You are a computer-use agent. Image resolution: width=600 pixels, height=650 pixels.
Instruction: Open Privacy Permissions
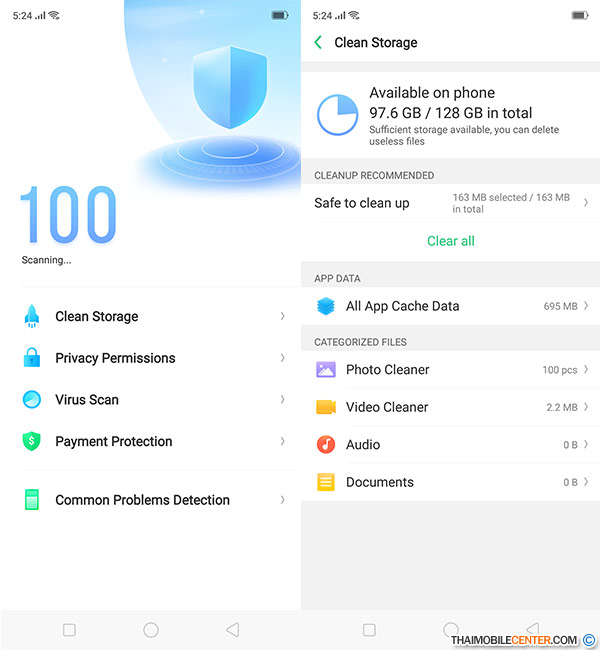coord(150,358)
